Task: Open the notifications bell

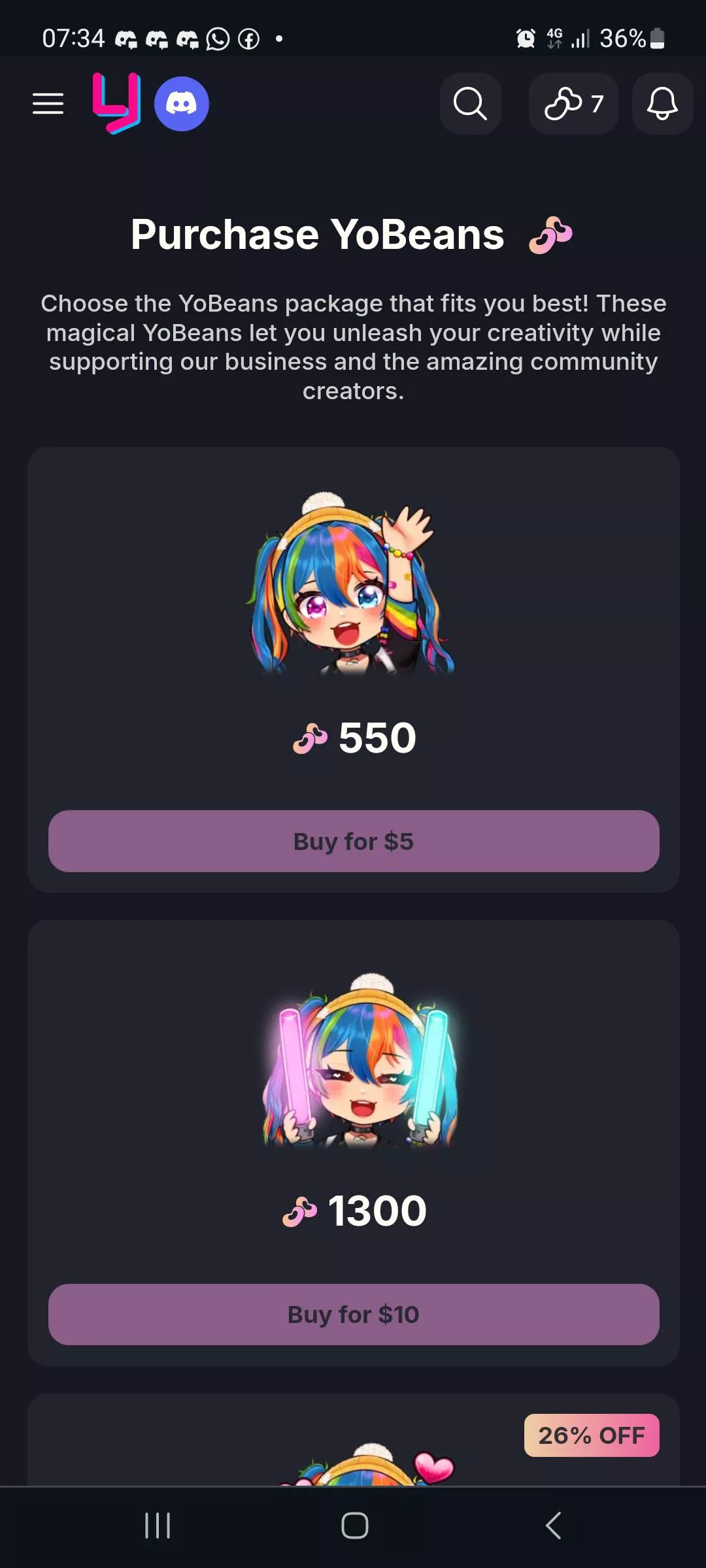Action: [x=662, y=104]
